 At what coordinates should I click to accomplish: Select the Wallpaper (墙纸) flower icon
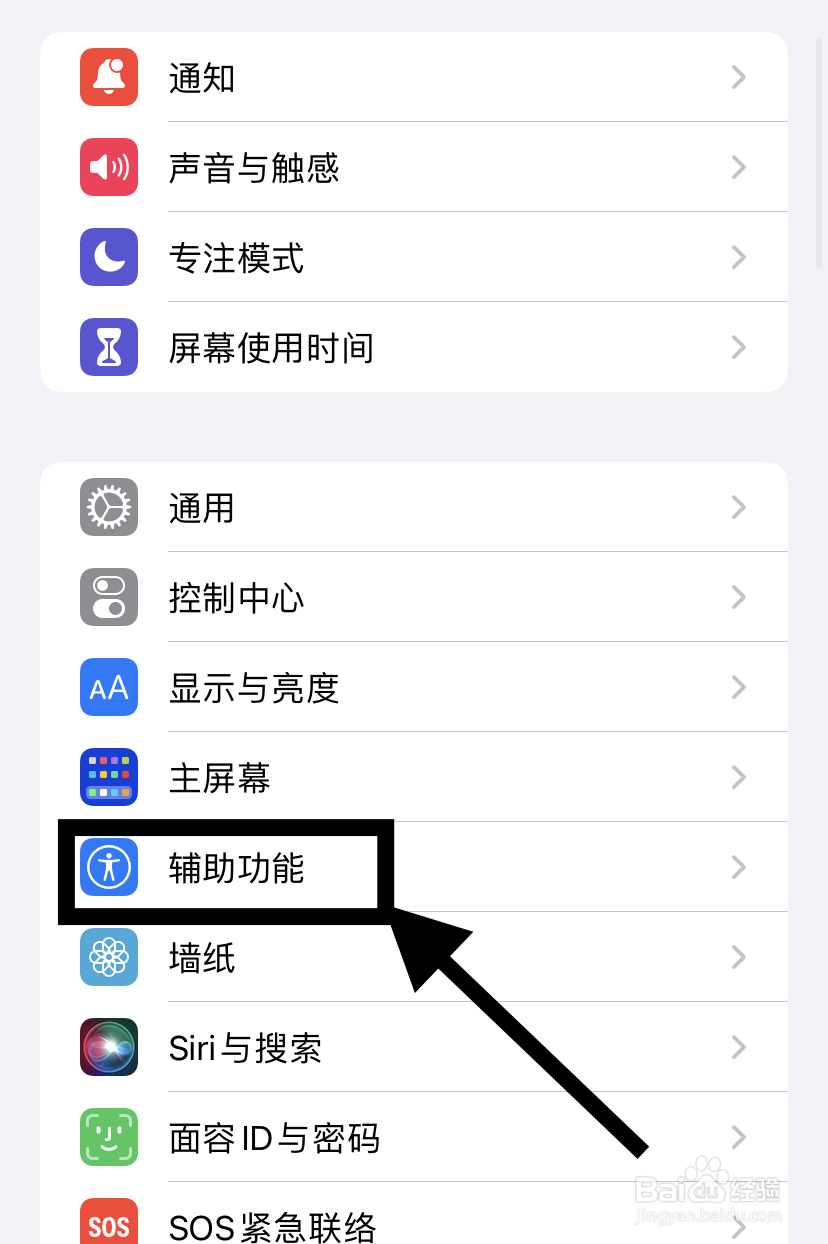(x=108, y=957)
